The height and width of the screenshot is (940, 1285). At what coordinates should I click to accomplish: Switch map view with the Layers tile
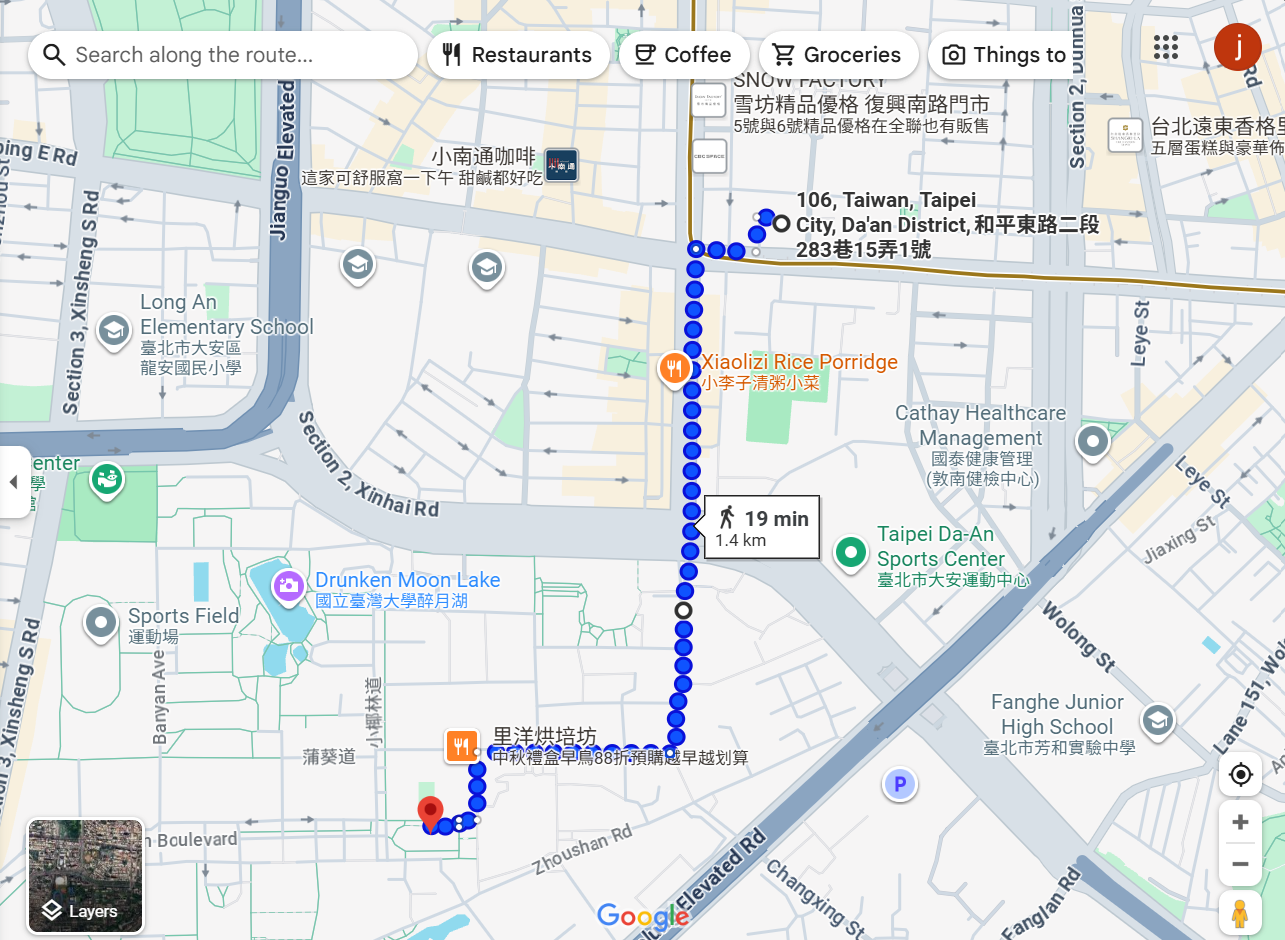[x=85, y=876]
